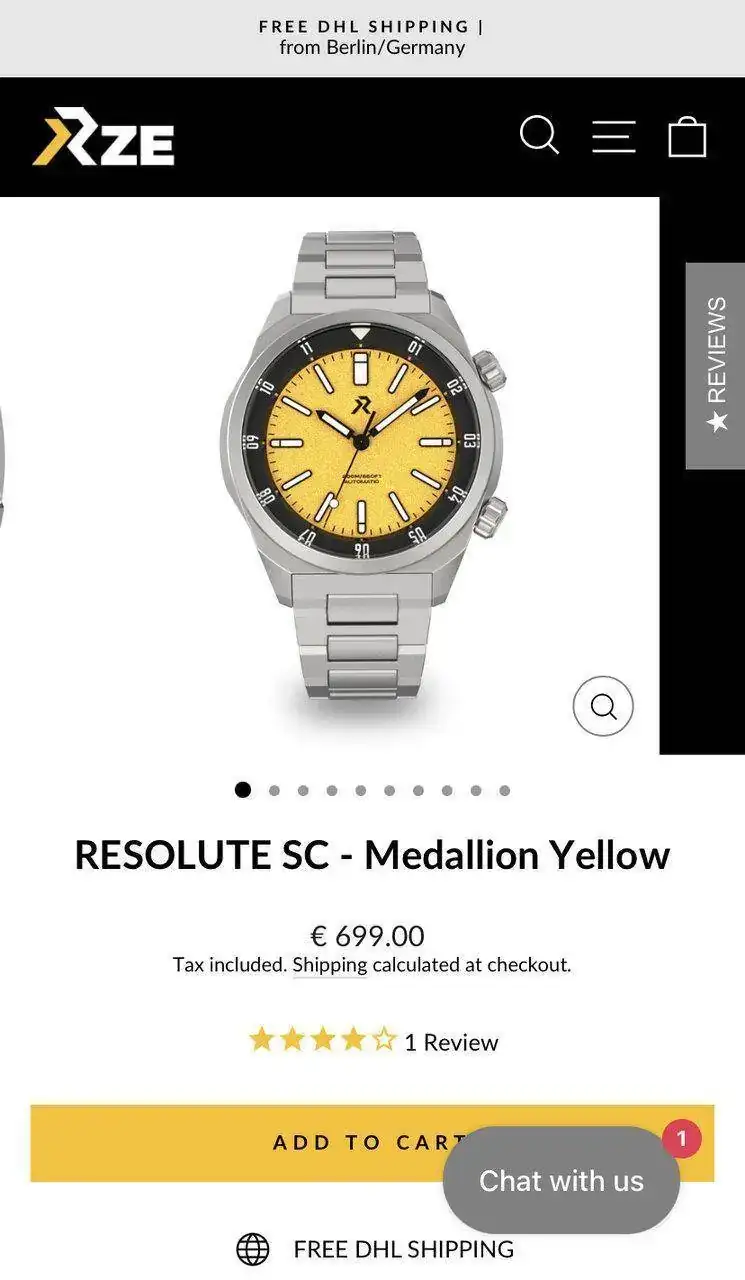This screenshot has width=745, height=1280.
Task: Start a chat with support
Action: click(561, 1181)
